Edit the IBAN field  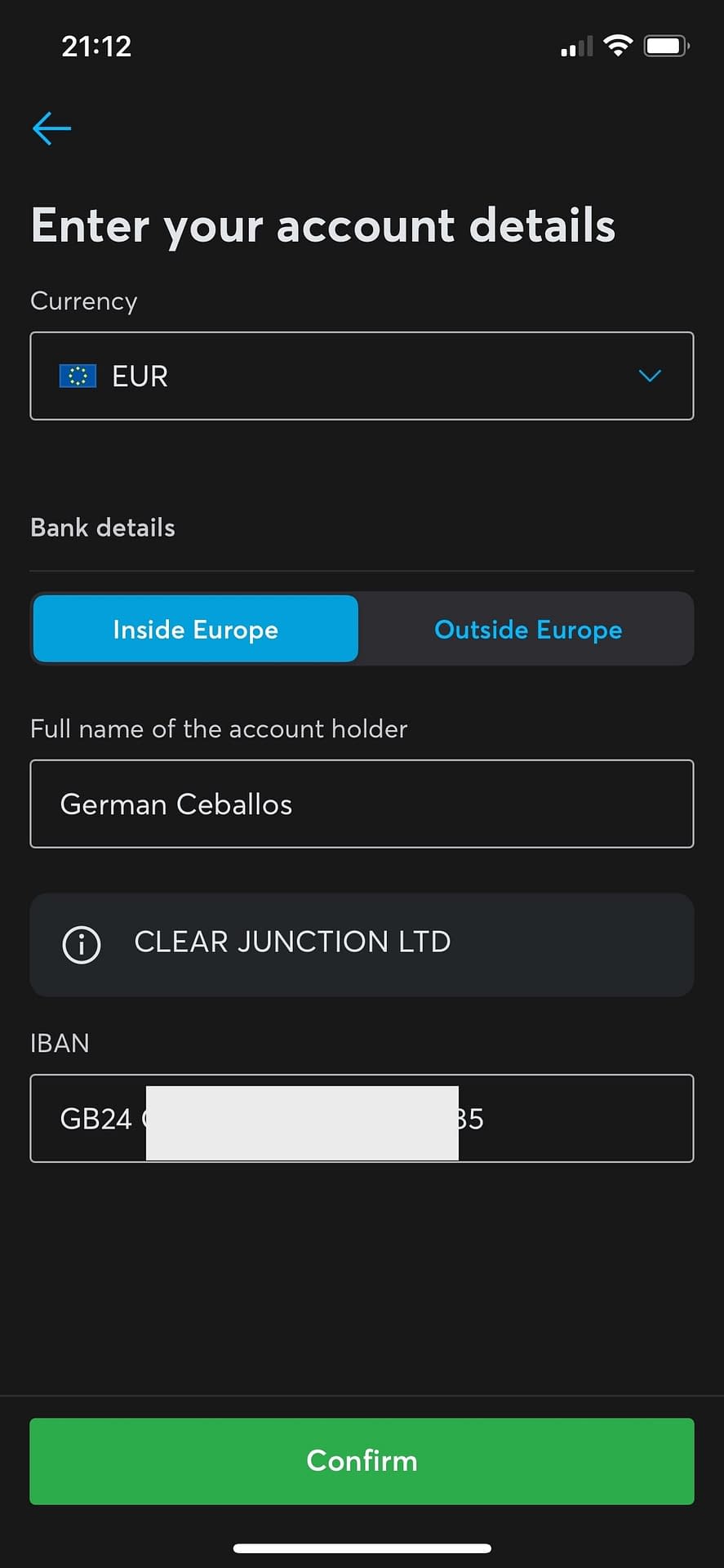point(362,1118)
